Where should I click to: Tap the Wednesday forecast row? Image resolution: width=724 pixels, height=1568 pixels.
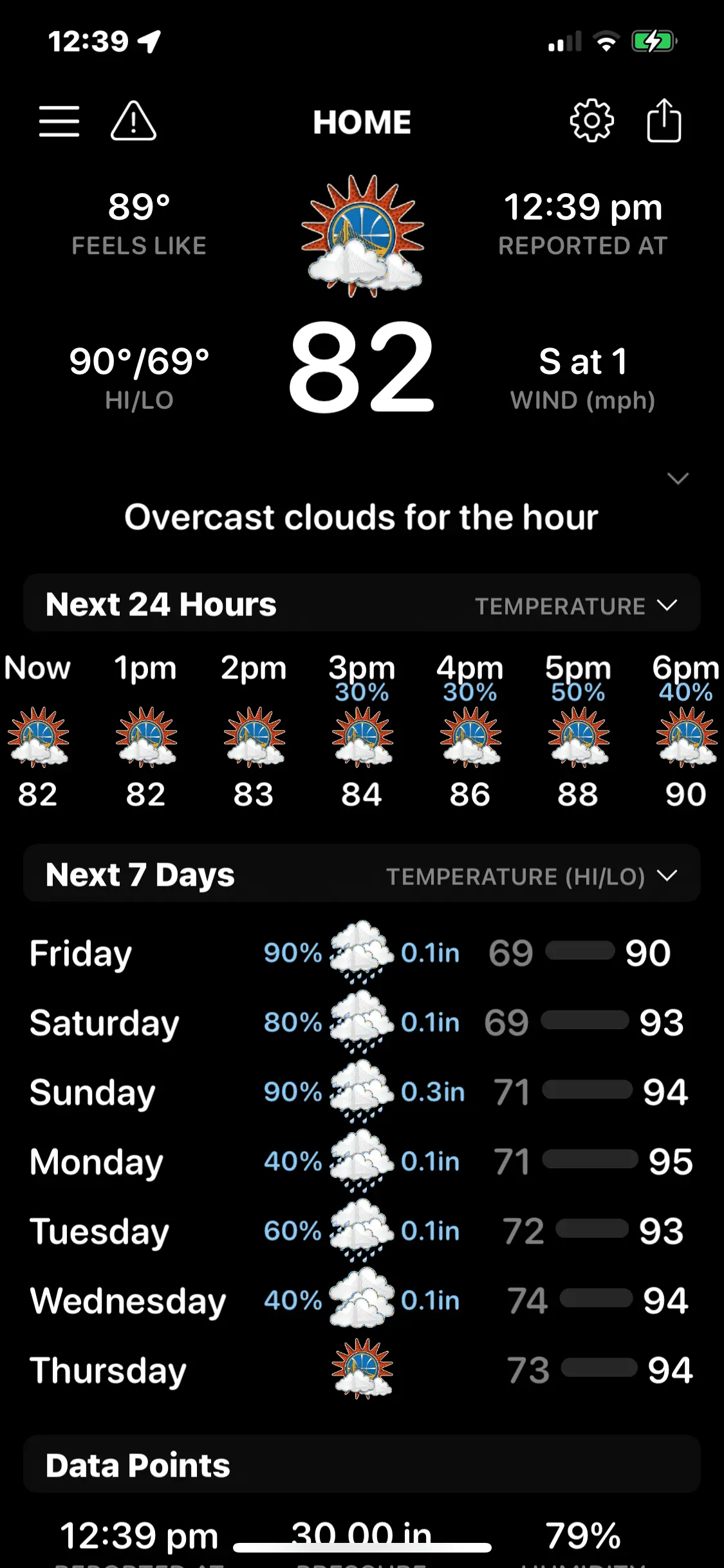click(362, 1300)
